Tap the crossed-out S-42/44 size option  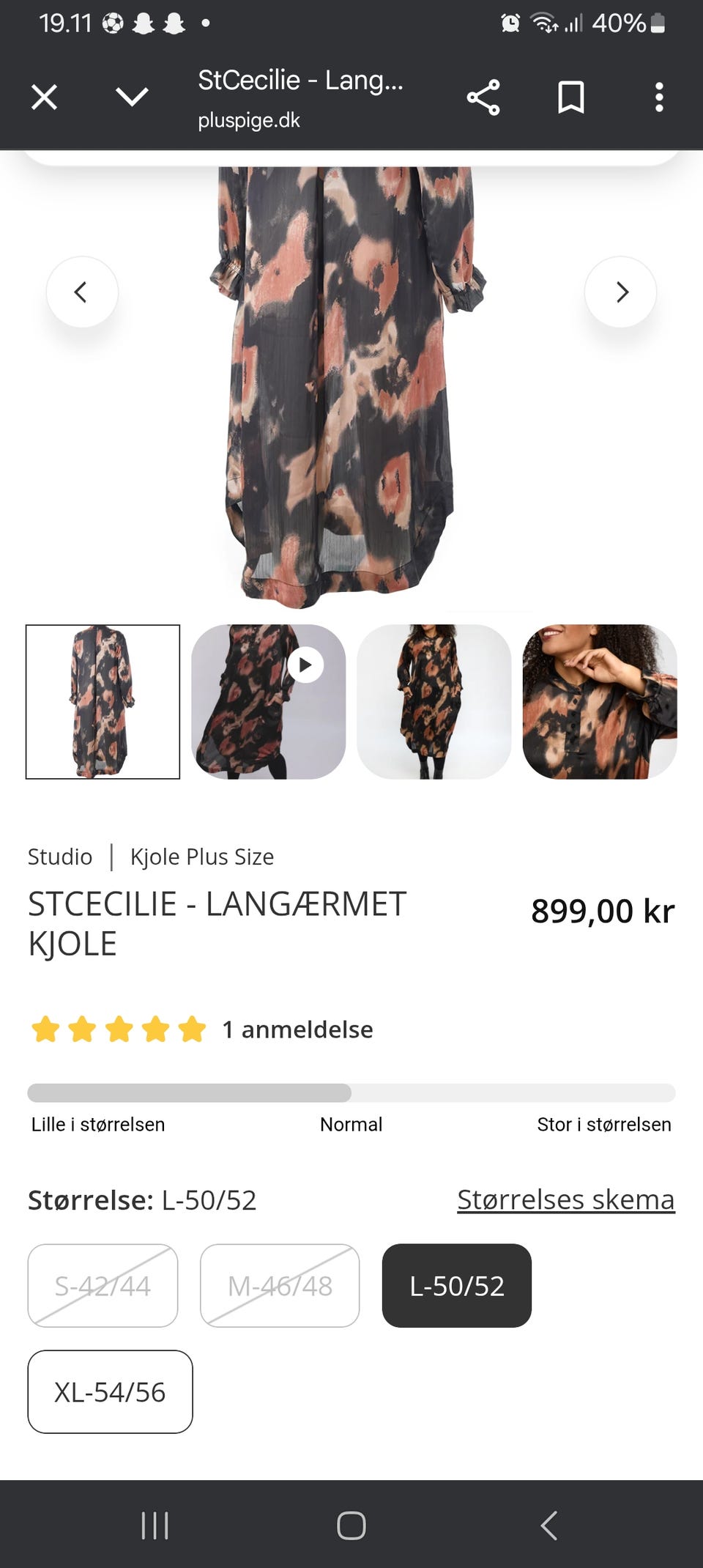tap(102, 1286)
